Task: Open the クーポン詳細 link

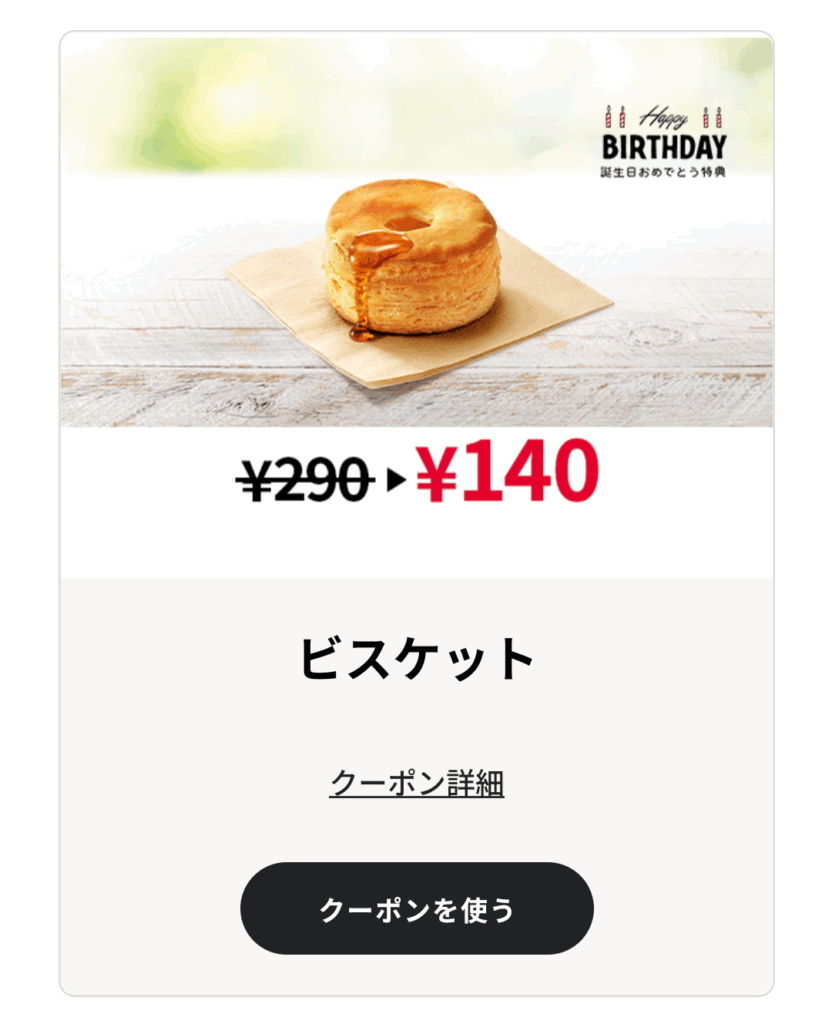Action: click(416, 784)
